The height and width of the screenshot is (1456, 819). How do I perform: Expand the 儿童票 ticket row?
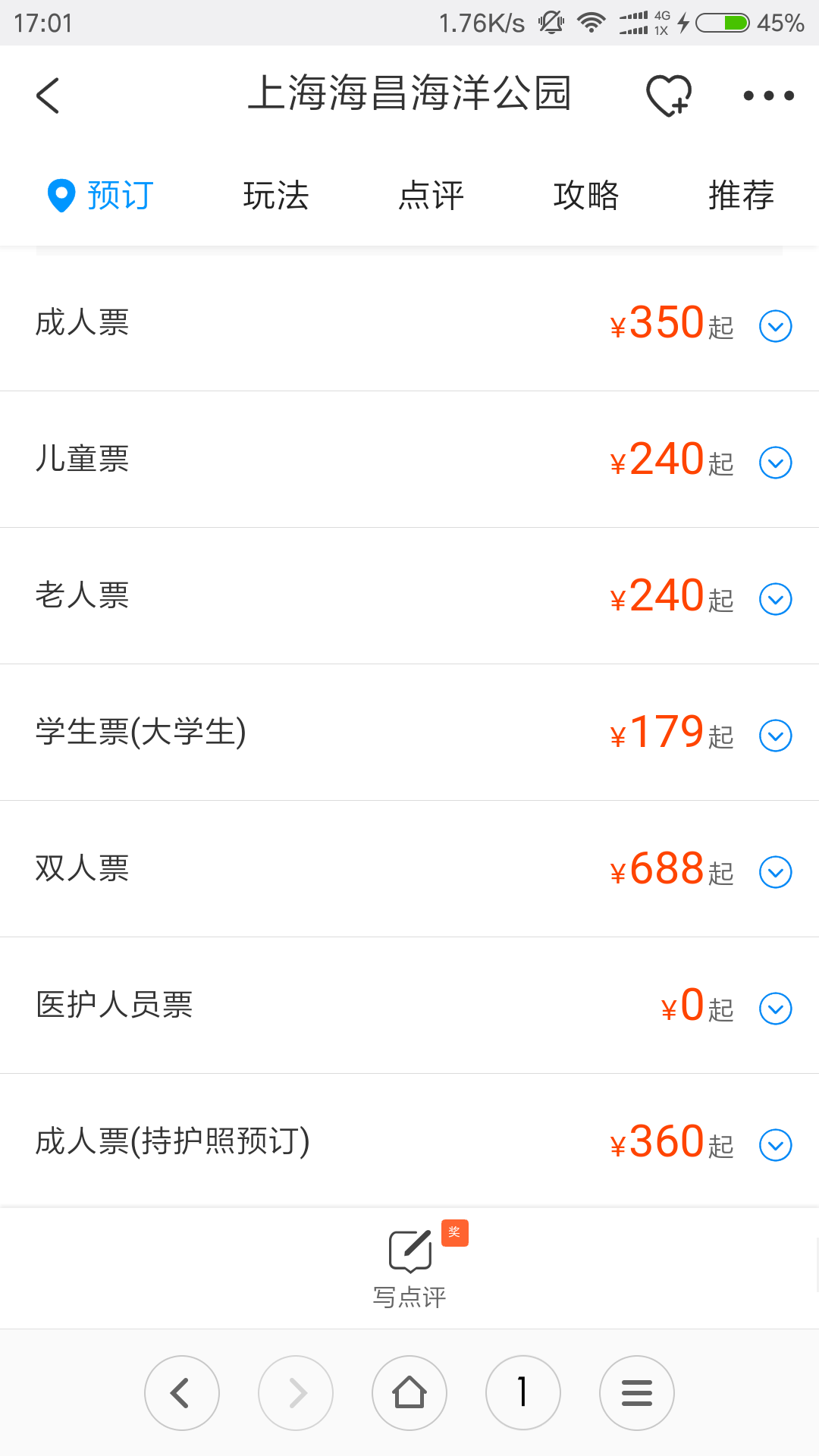tap(775, 463)
